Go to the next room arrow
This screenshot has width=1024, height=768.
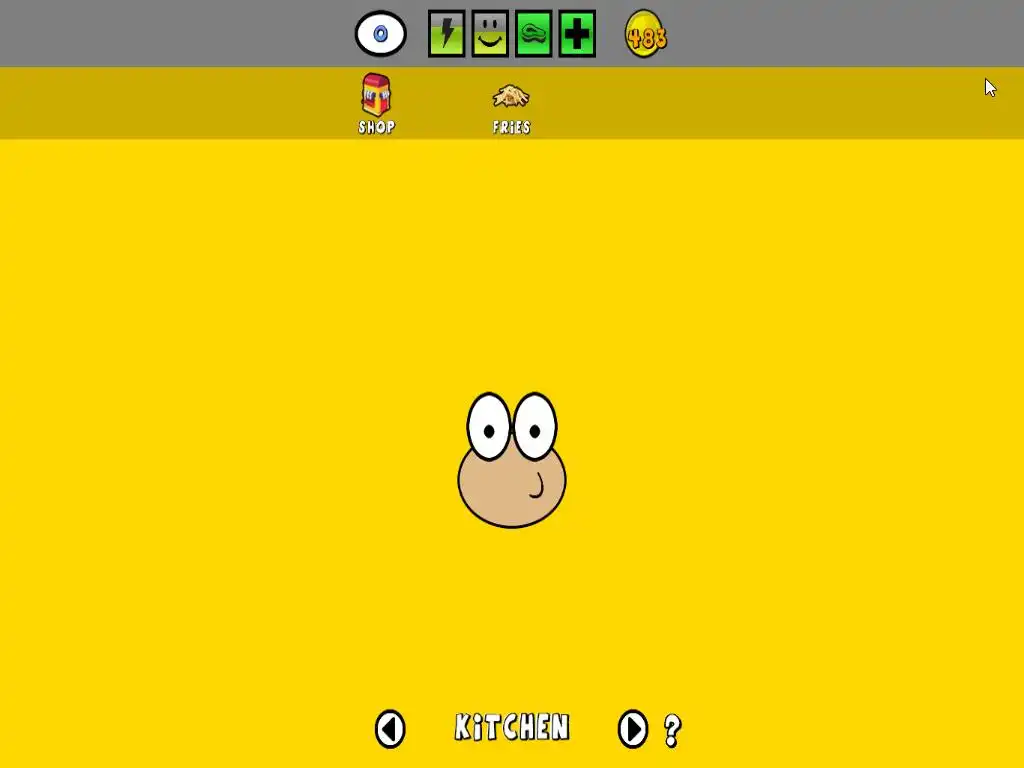click(632, 729)
